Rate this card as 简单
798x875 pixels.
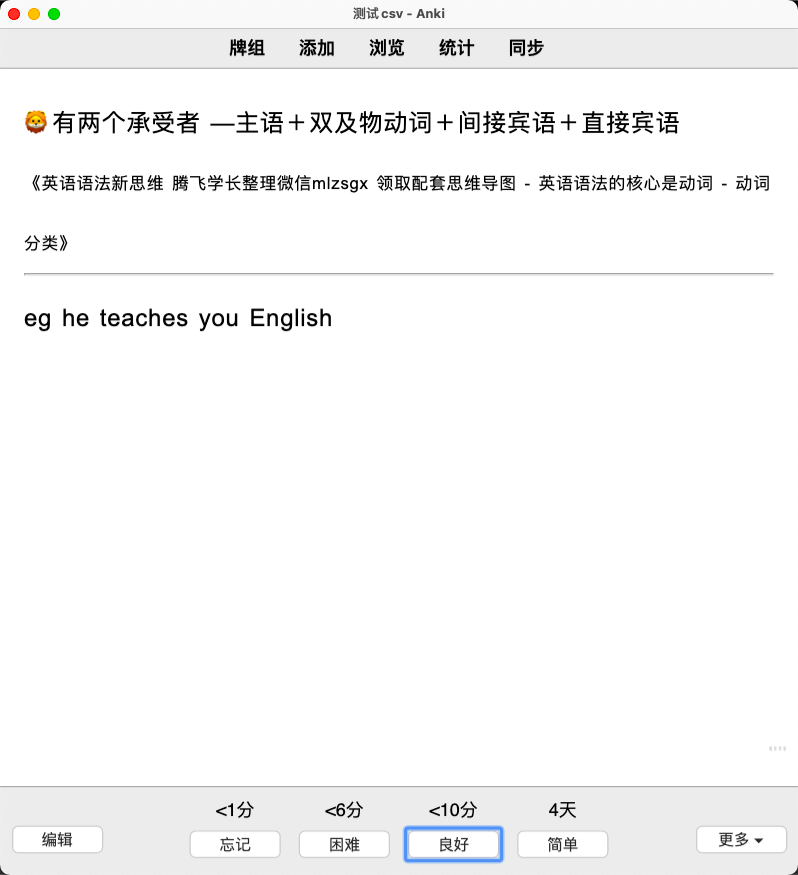tap(562, 844)
